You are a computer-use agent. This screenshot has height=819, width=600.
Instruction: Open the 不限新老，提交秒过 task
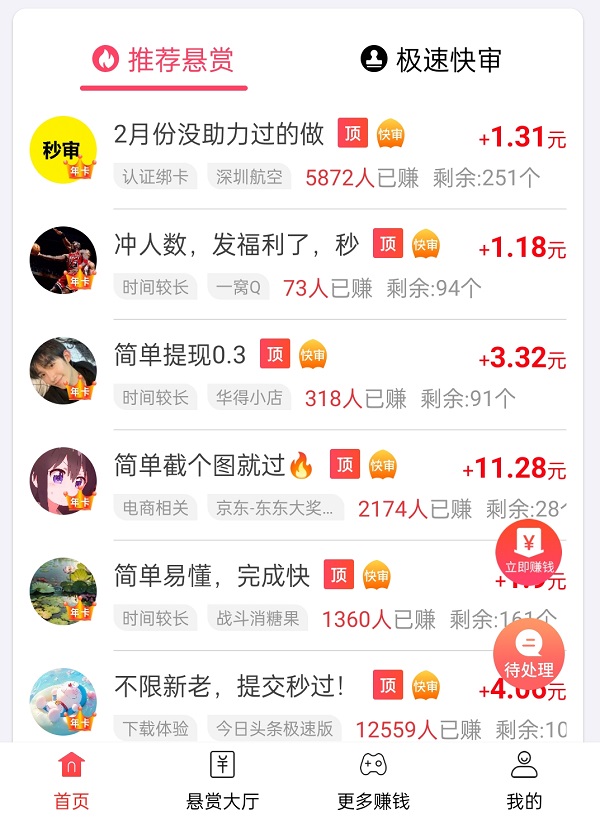(x=229, y=686)
